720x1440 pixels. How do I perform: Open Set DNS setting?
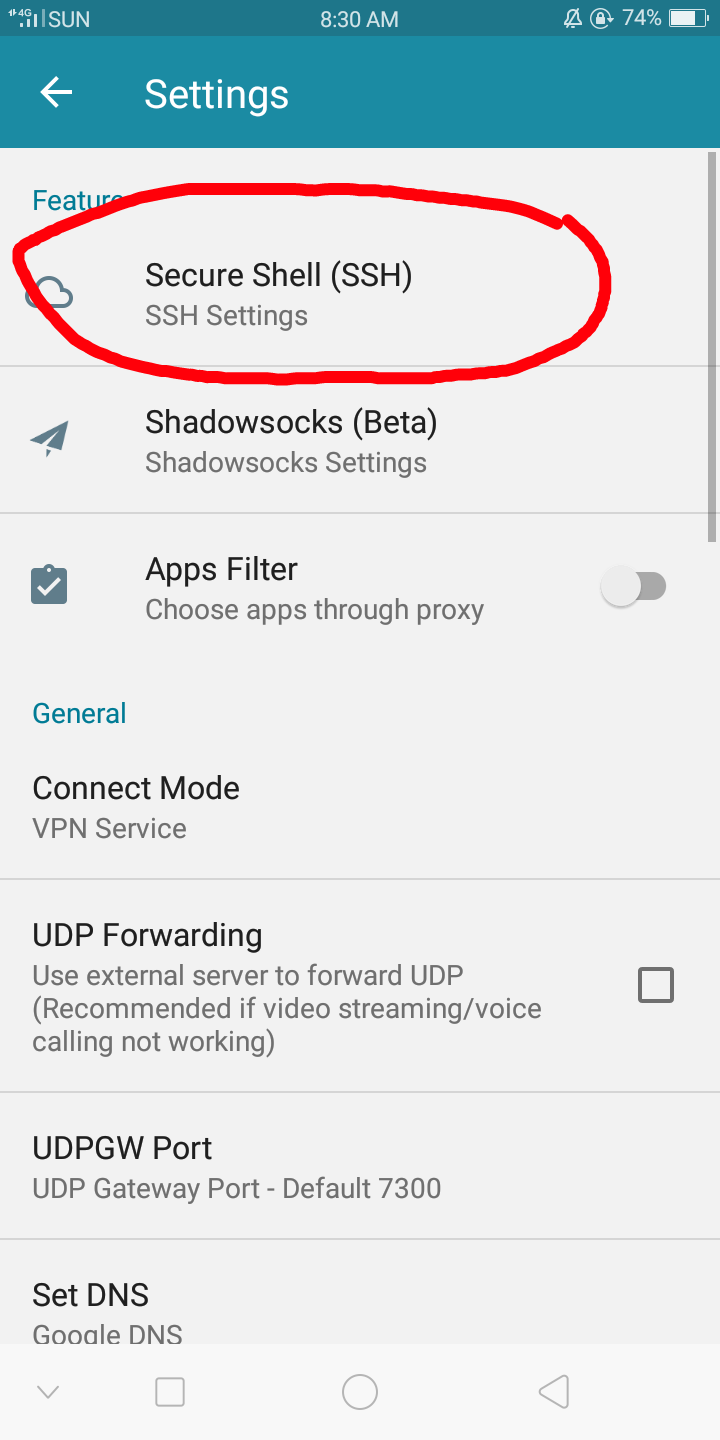pyautogui.click(x=108, y=1311)
